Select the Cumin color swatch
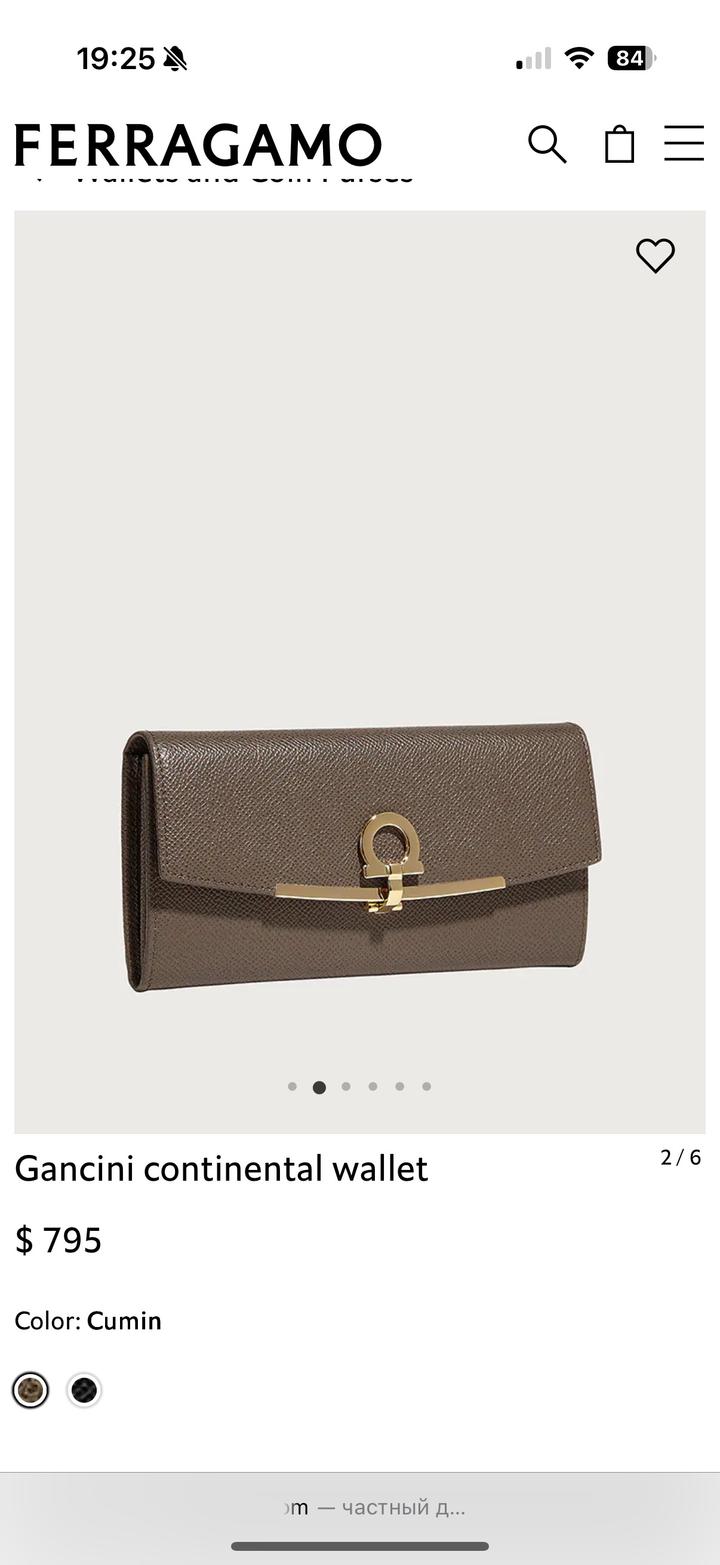Screen dimensions: 720x1565 (30, 1390)
